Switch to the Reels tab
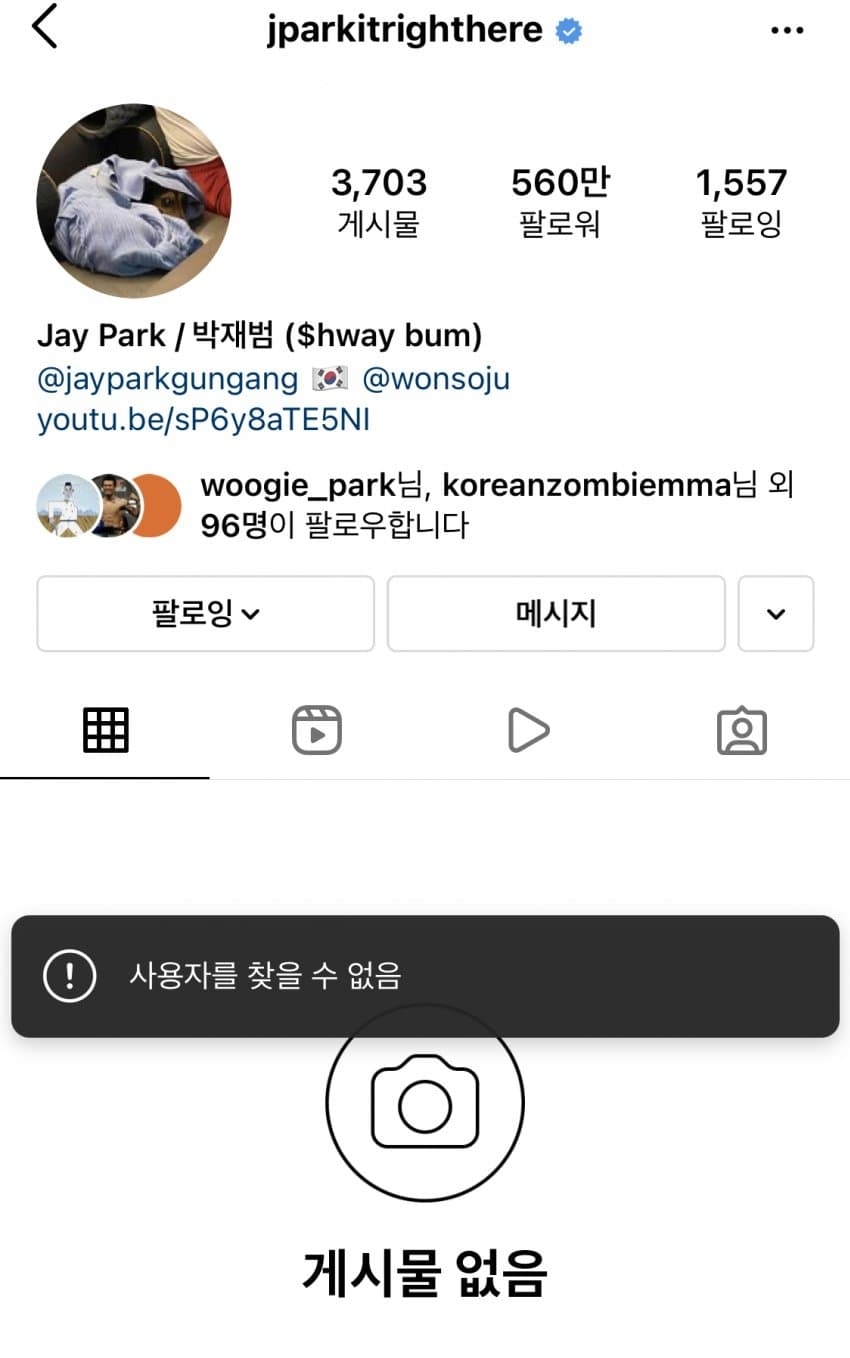This screenshot has width=850, height=1358. point(317,731)
